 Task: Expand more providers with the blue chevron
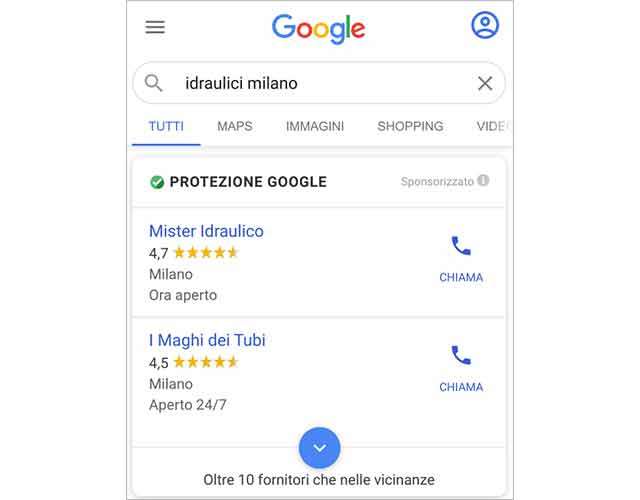[x=320, y=447]
